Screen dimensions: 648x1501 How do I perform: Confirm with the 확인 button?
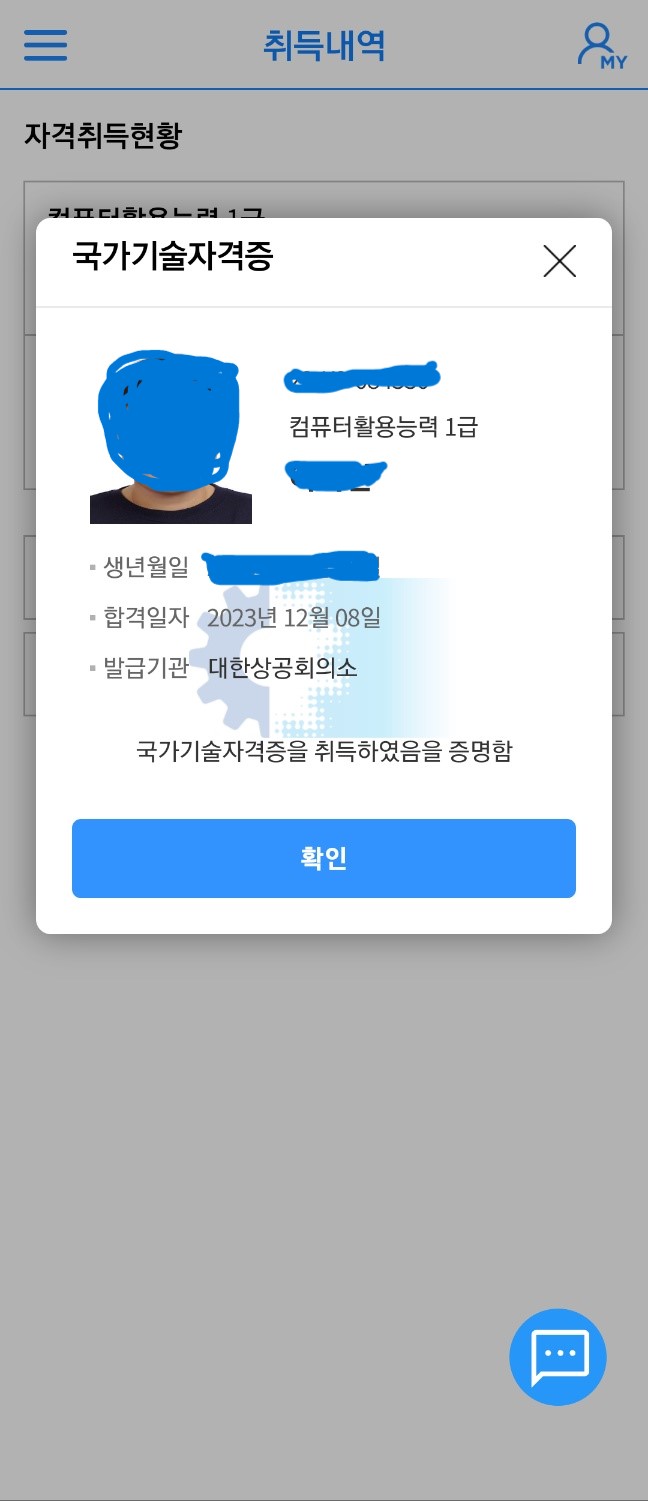(323, 858)
